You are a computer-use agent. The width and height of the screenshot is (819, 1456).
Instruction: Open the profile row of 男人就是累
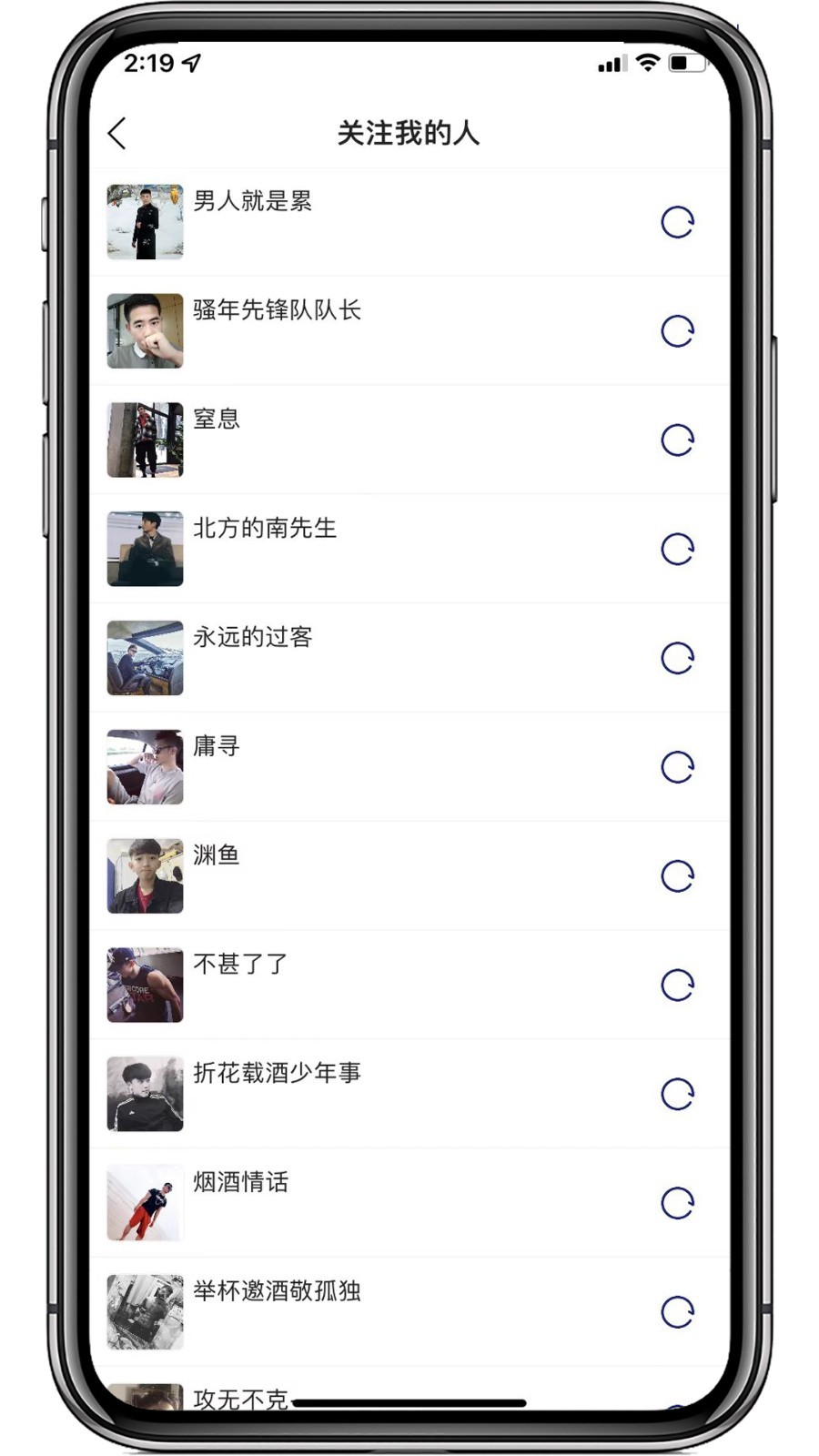tap(409, 222)
